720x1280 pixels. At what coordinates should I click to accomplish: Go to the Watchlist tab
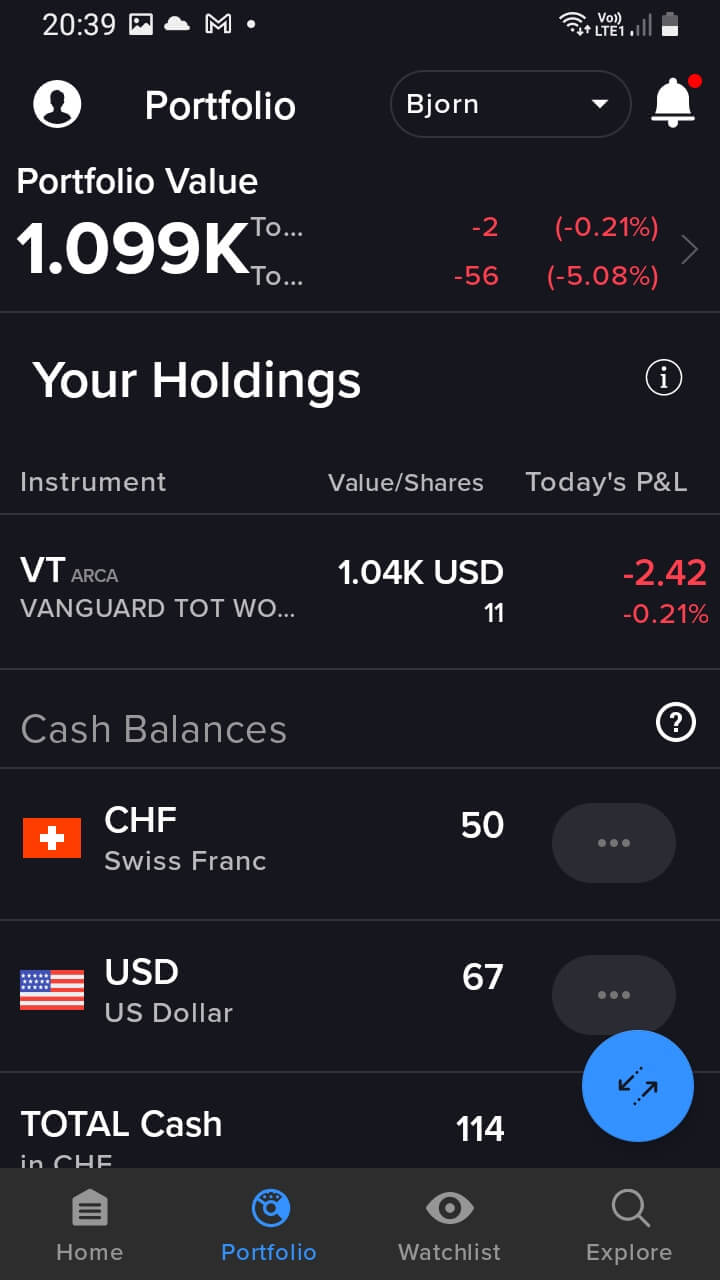click(449, 1225)
